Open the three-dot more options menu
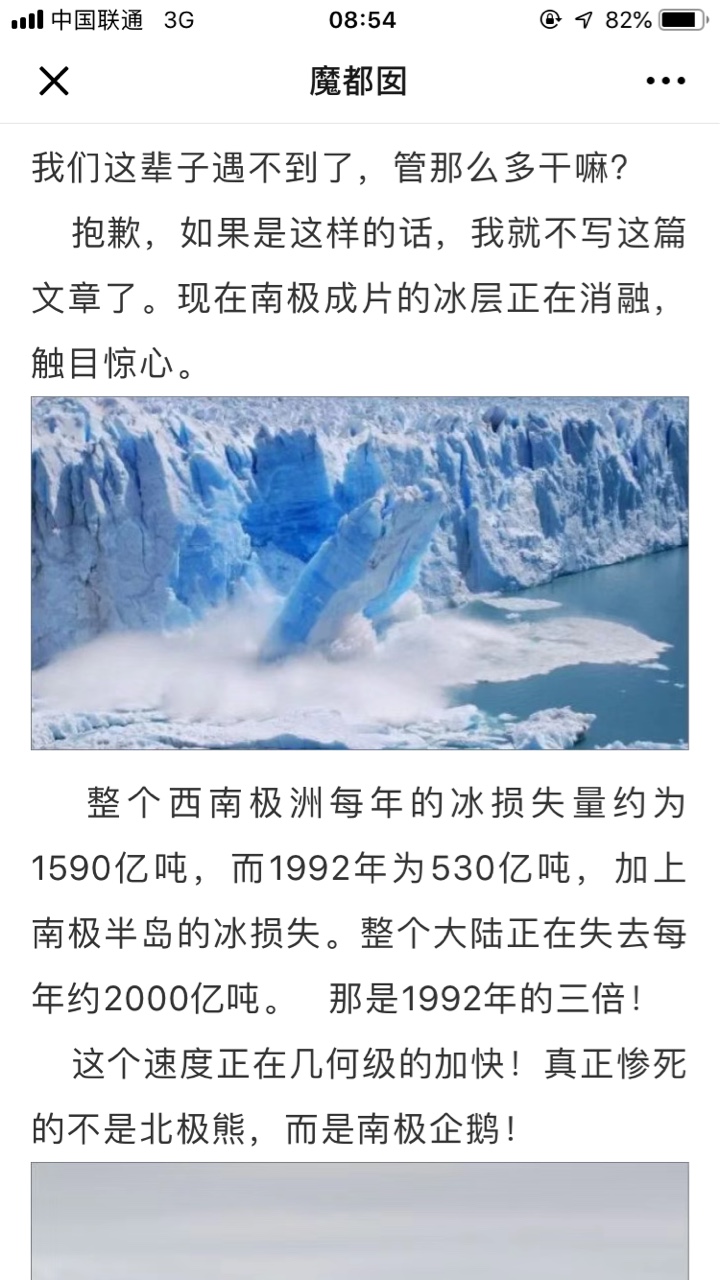This screenshot has height=1280, width=720. (666, 81)
